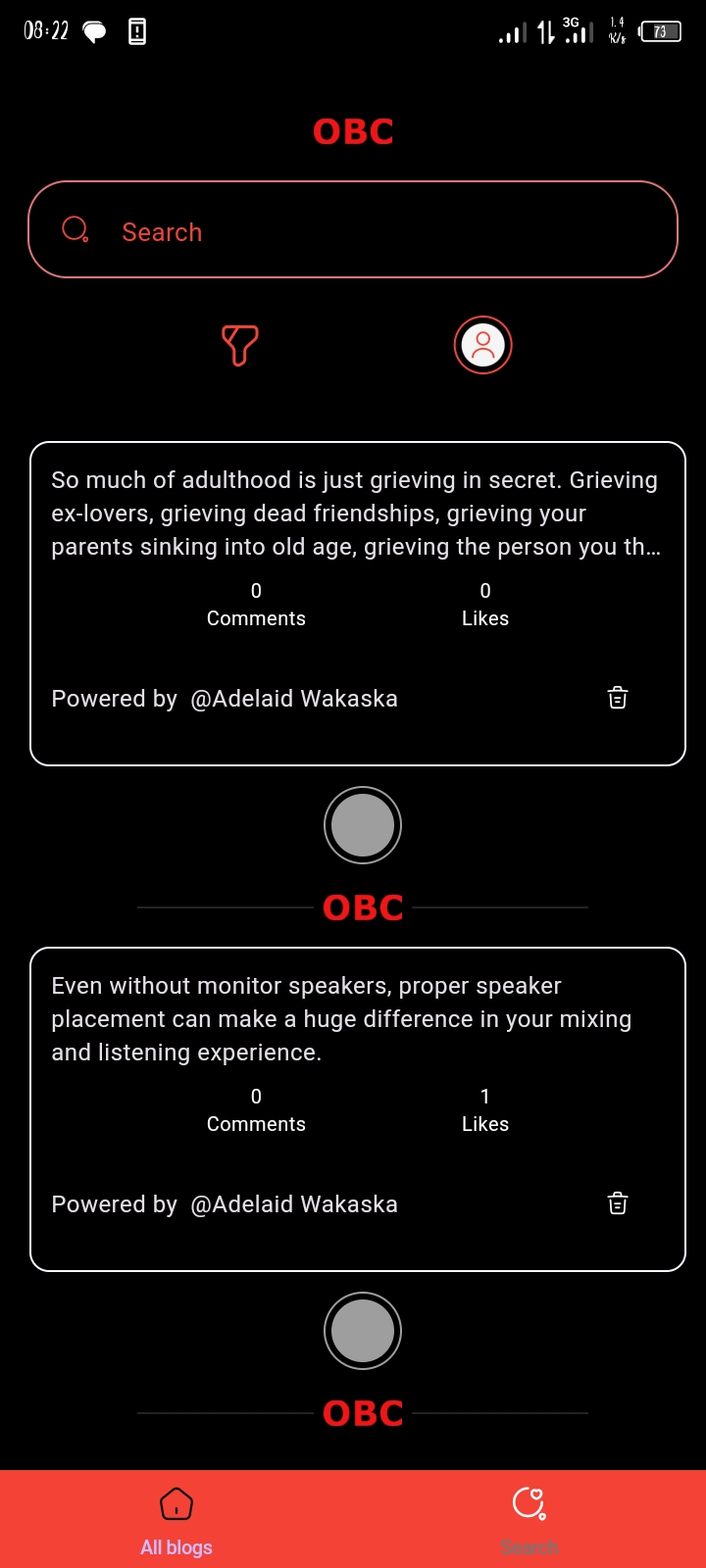Image resolution: width=706 pixels, height=1568 pixels.
Task: Select the gray avatar circle below second post
Action: [x=363, y=1330]
